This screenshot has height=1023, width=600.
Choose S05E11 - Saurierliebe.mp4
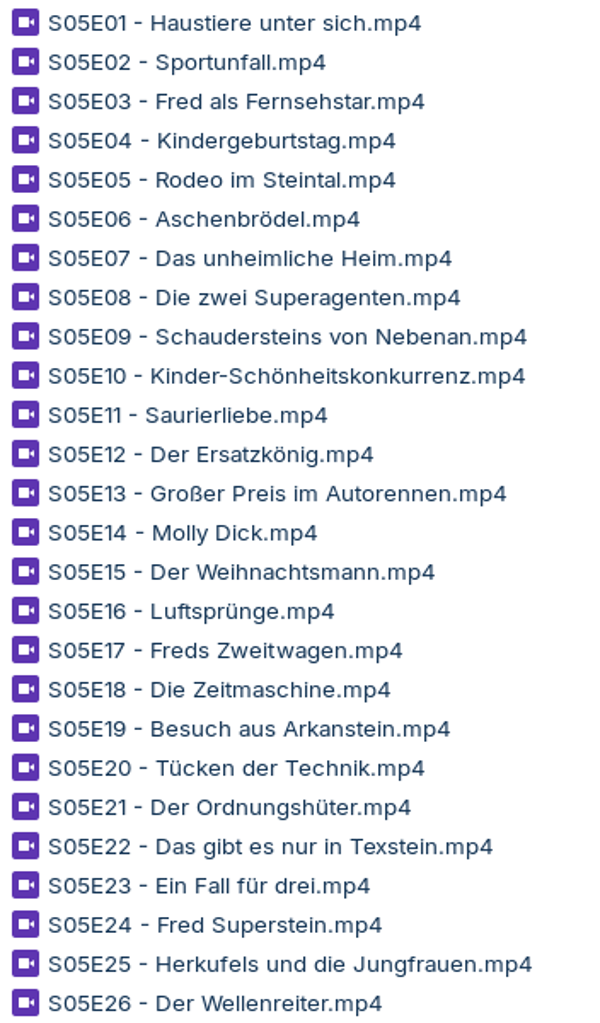pos(187,415)
